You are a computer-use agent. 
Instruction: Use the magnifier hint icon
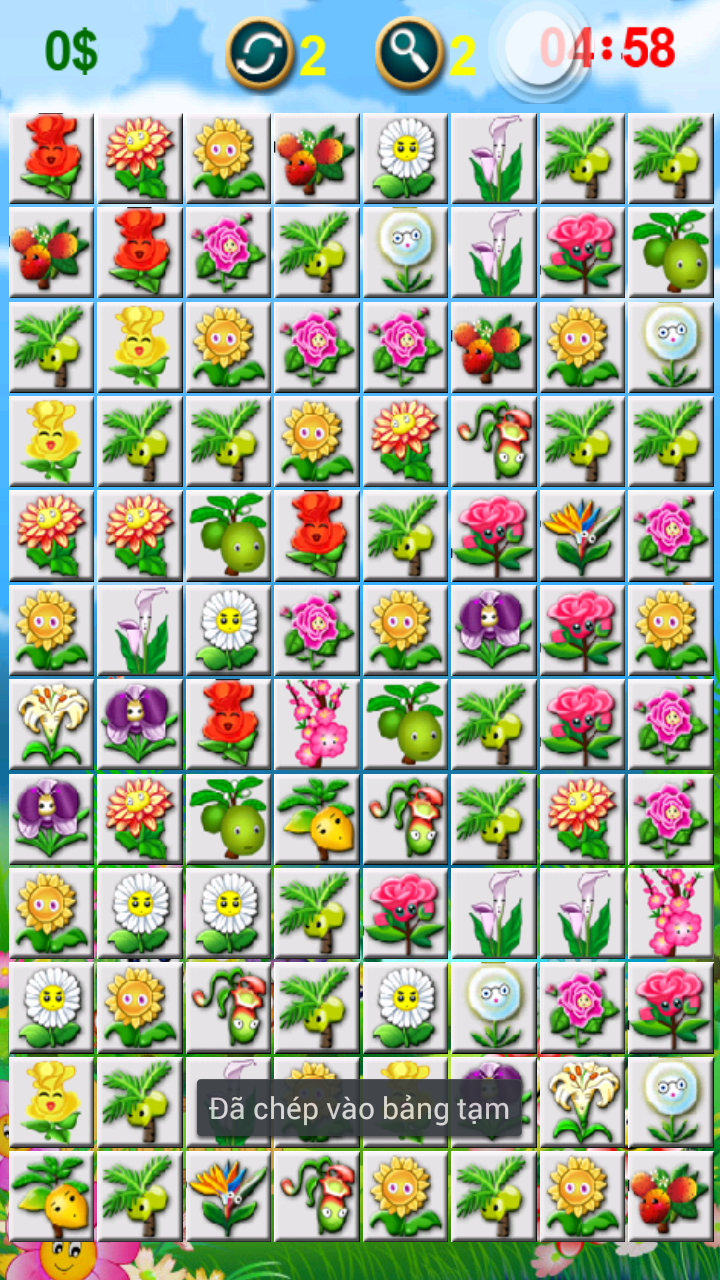tap(408, 52)
